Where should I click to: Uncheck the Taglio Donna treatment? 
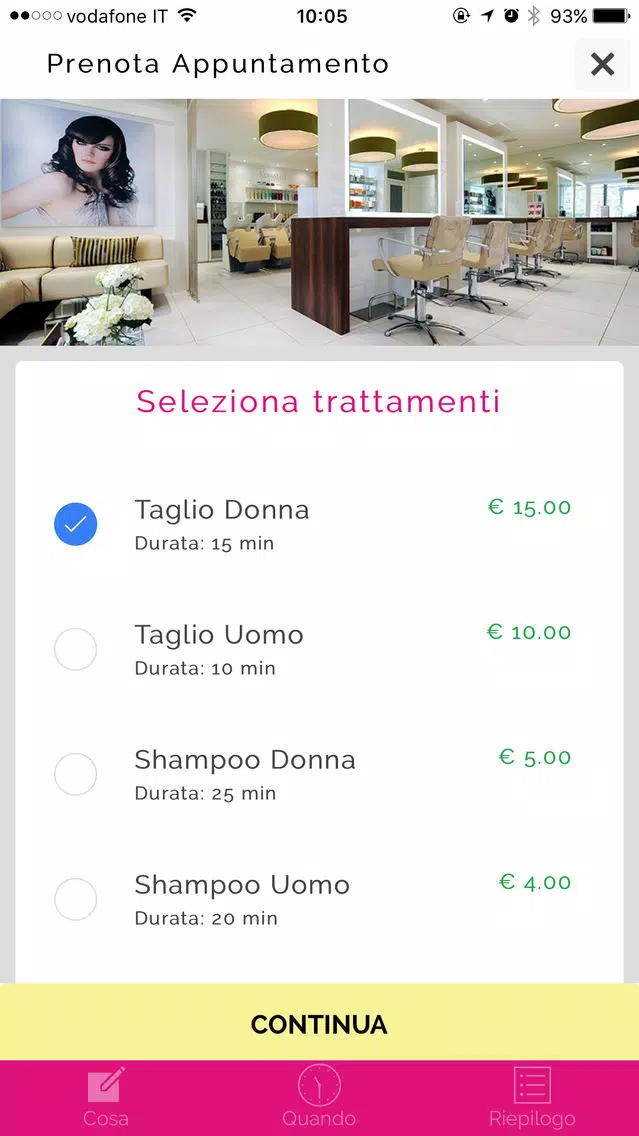click(75, 524)
